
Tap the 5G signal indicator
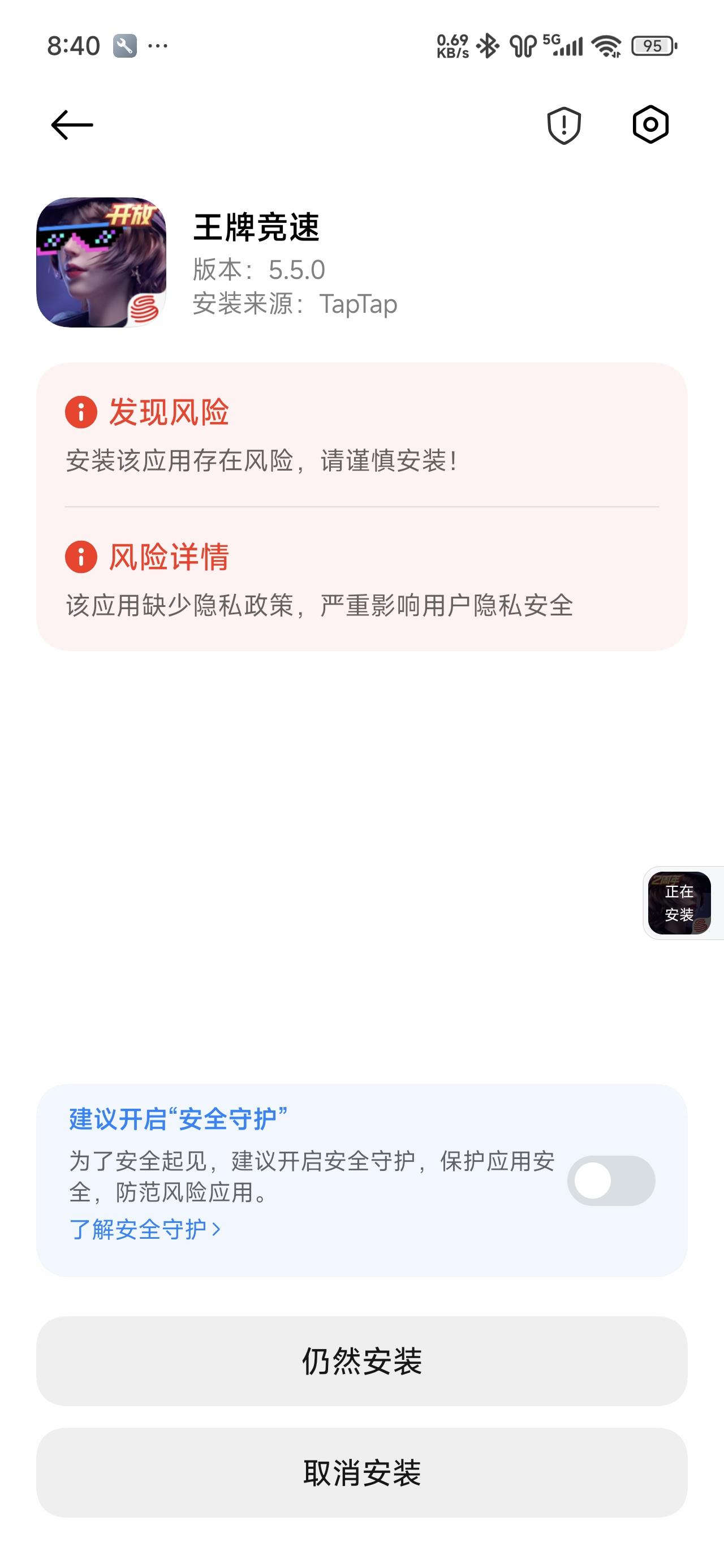[561, 44]
